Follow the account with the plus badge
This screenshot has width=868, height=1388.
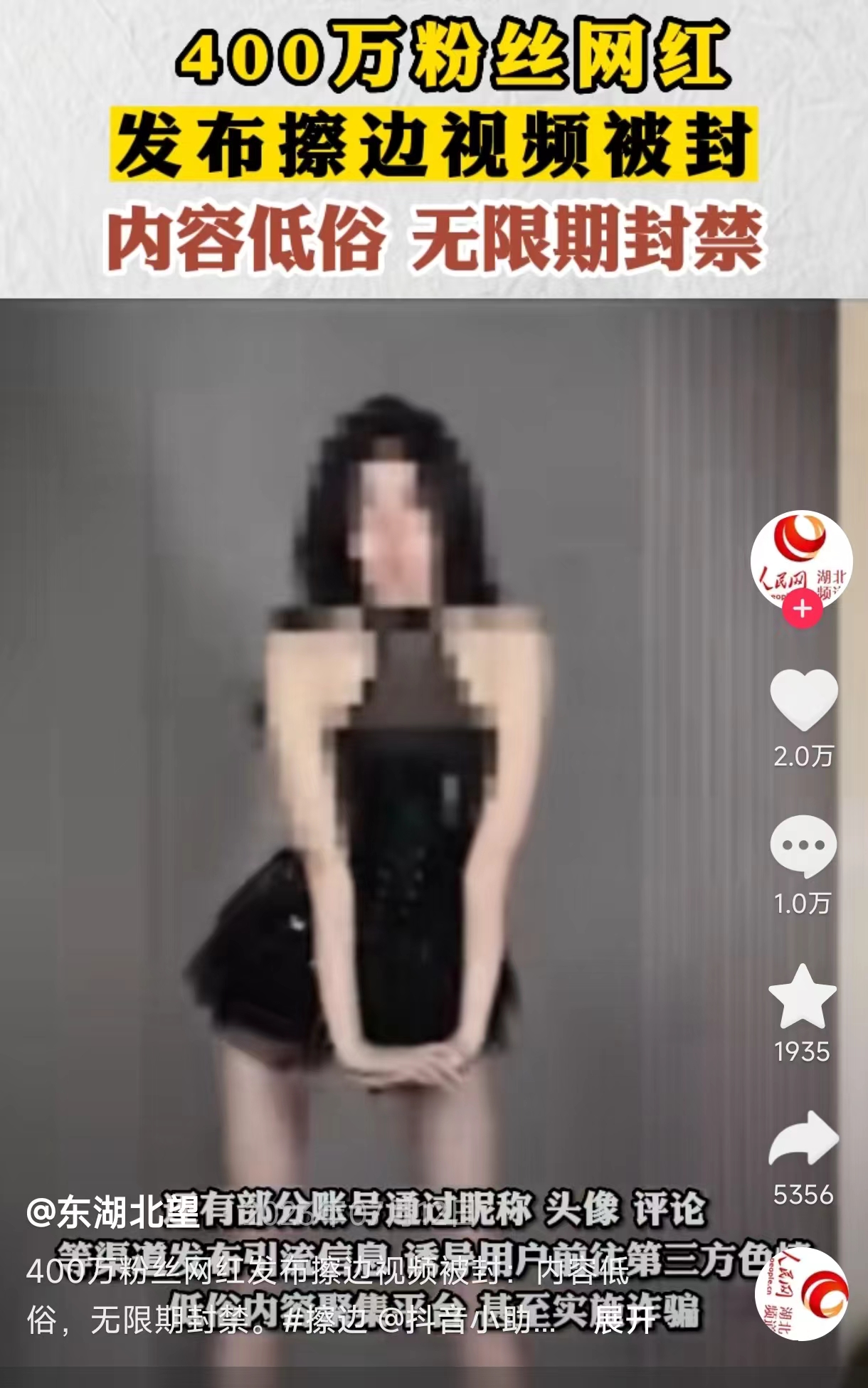[x=803, y=610]
